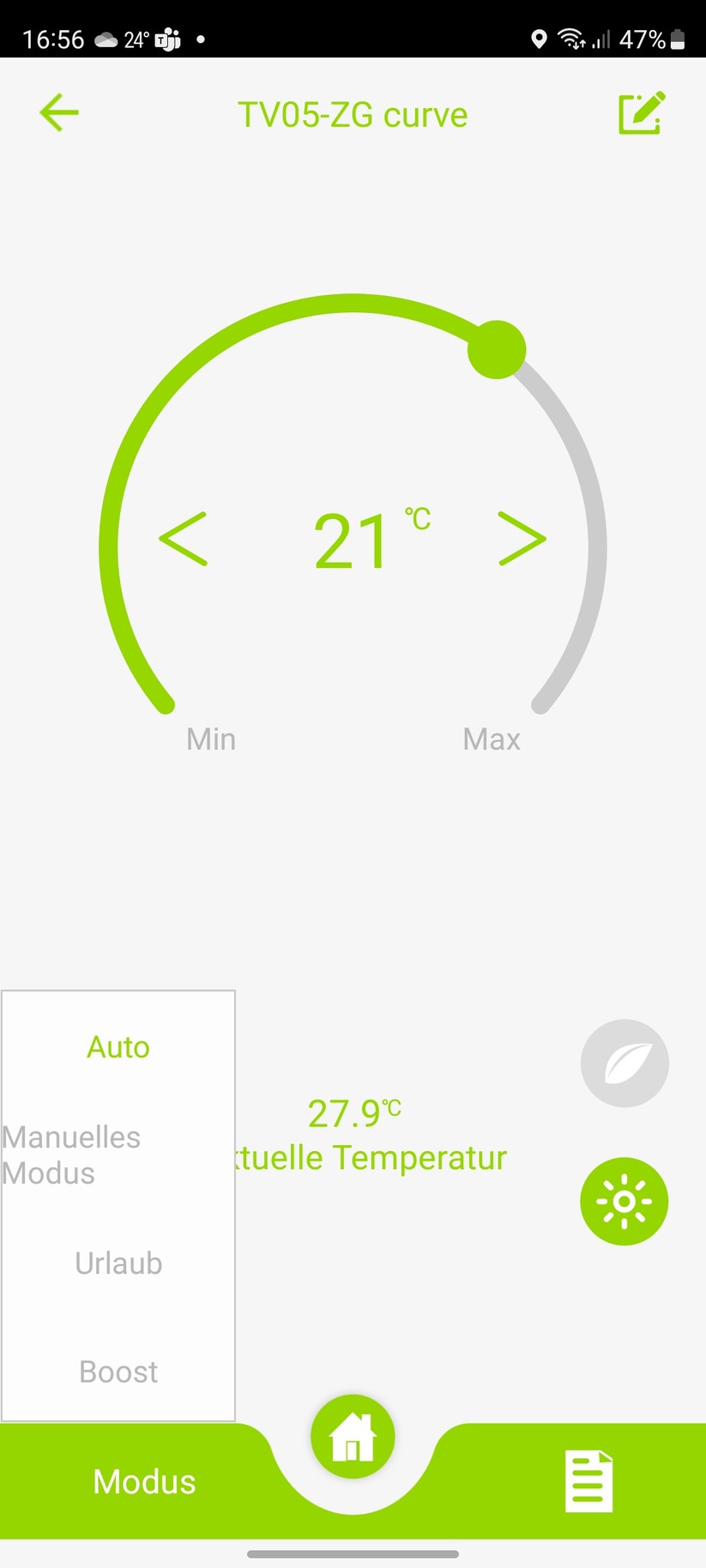Screen dimensions: 706x1568
Task: Select Auto mode
Action: tap(118, 1047)
